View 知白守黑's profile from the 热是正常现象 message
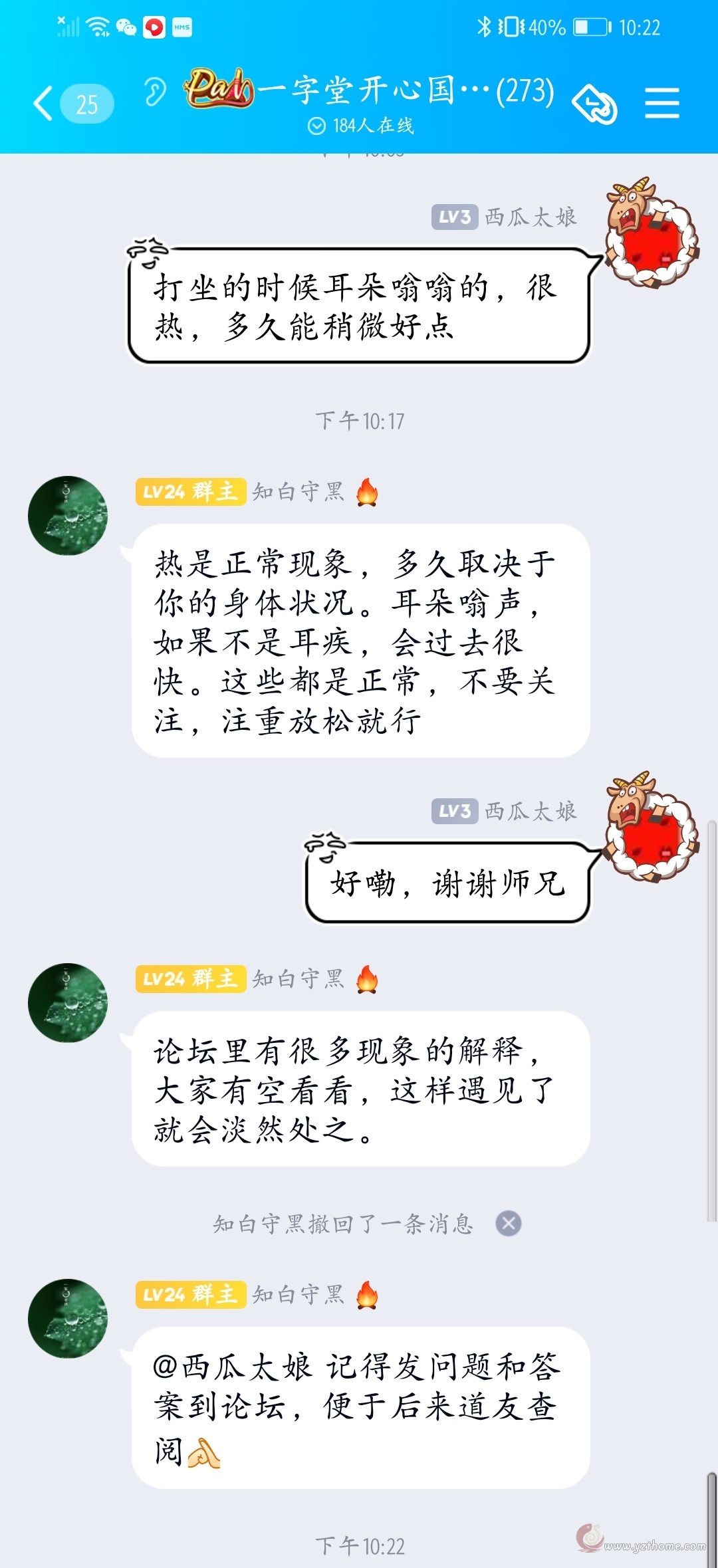This screenshot has width=718, height=1568. 68,515
